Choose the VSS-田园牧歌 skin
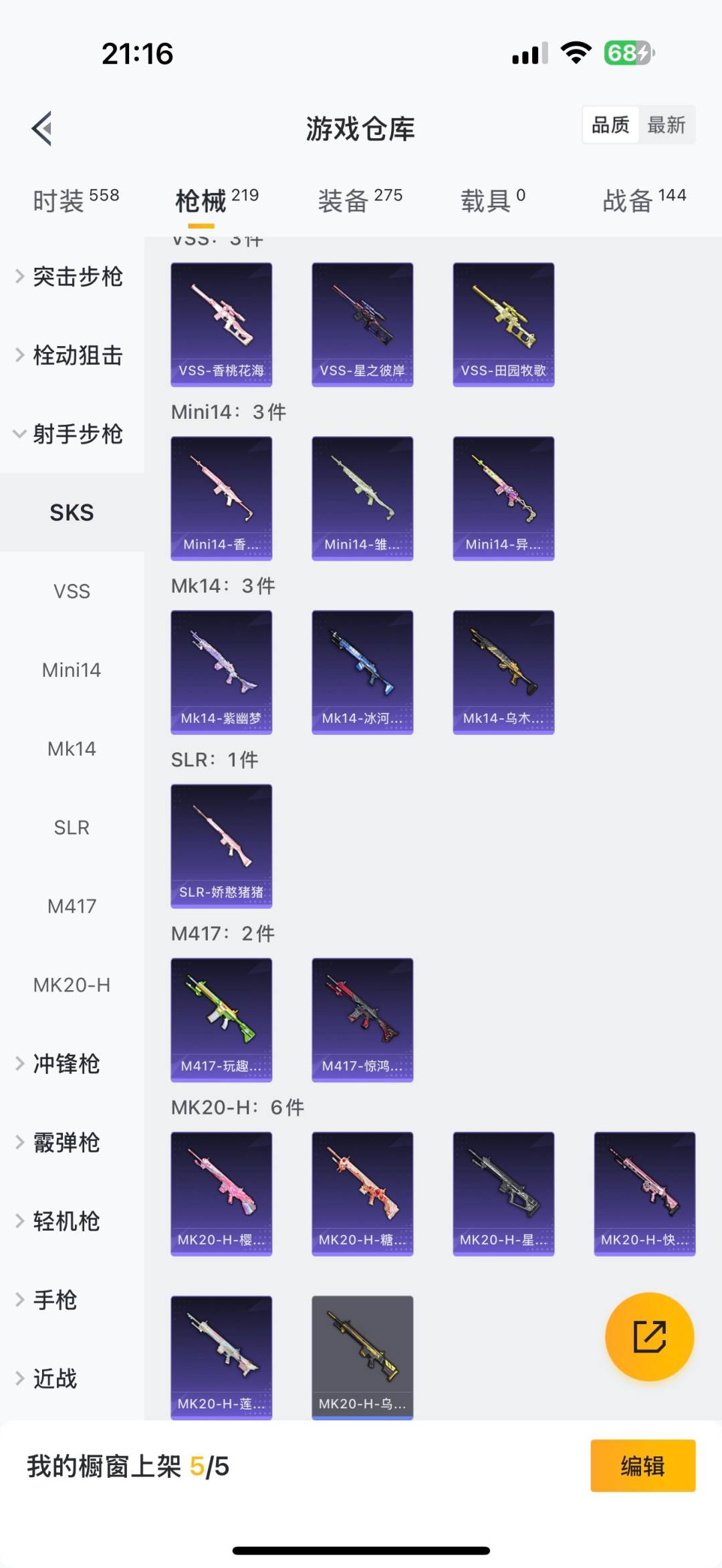 click(503, 325)
